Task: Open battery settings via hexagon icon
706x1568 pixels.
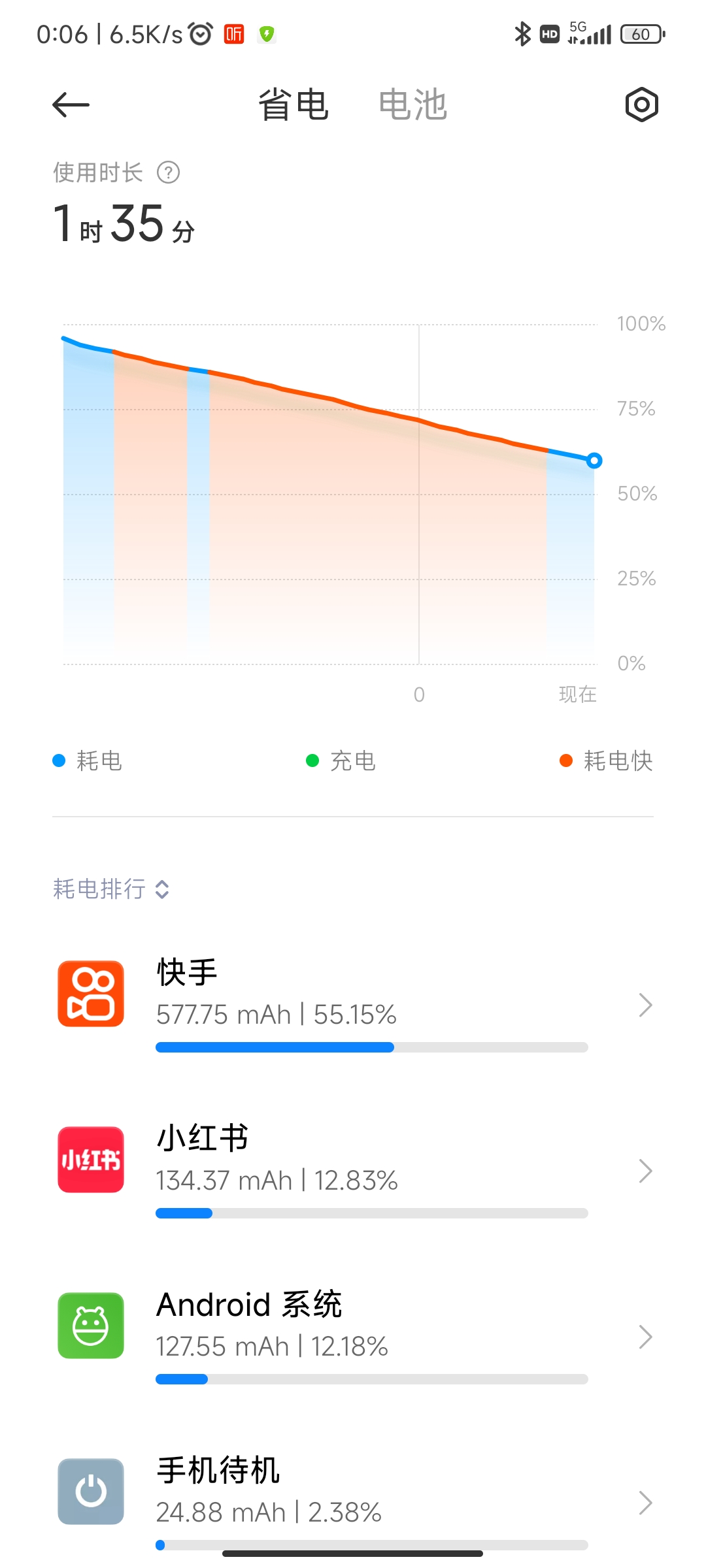Action: (x=641, y=105)
